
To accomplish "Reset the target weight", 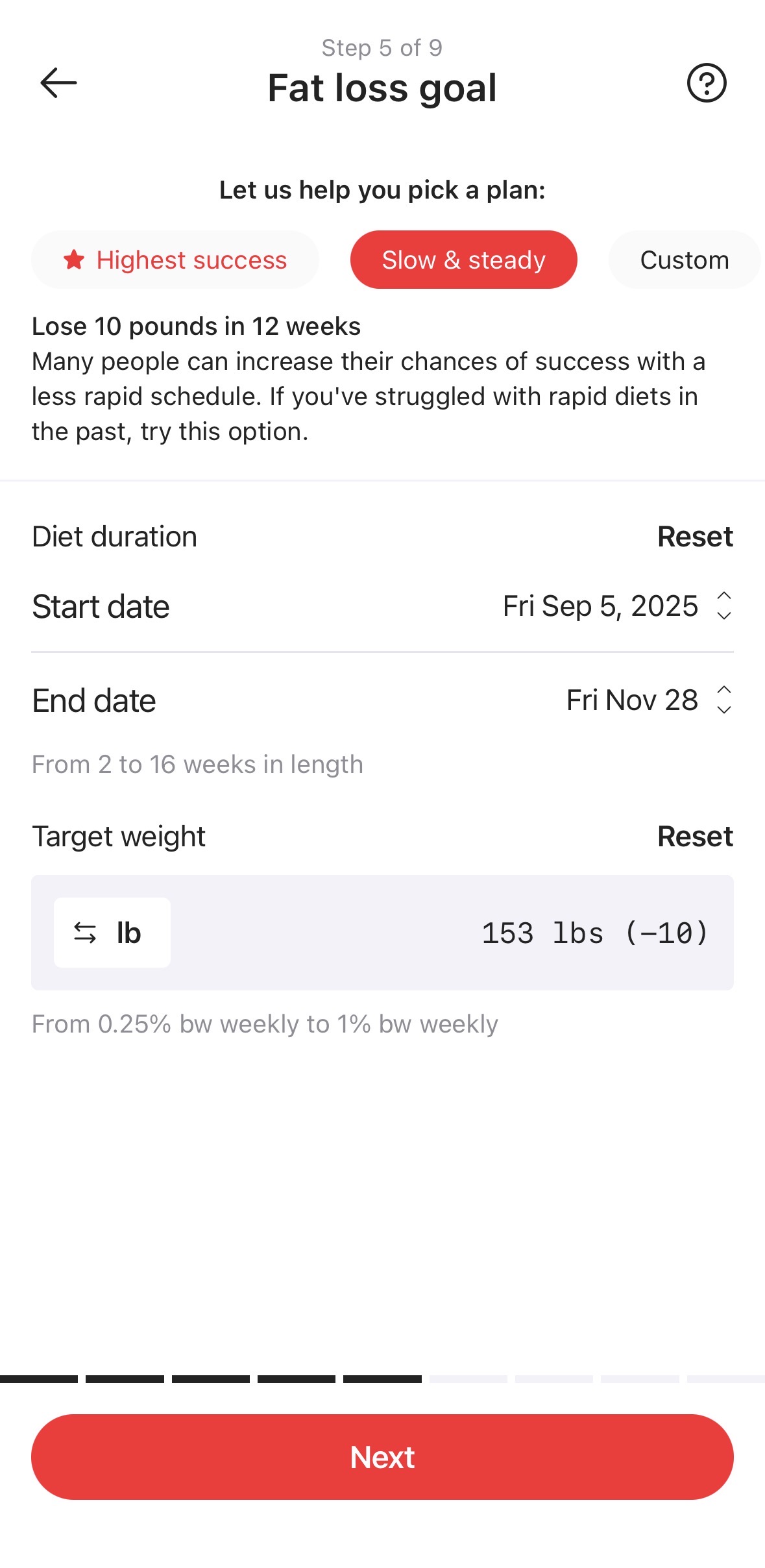I will pyautogui.click(x=694, y=837).
